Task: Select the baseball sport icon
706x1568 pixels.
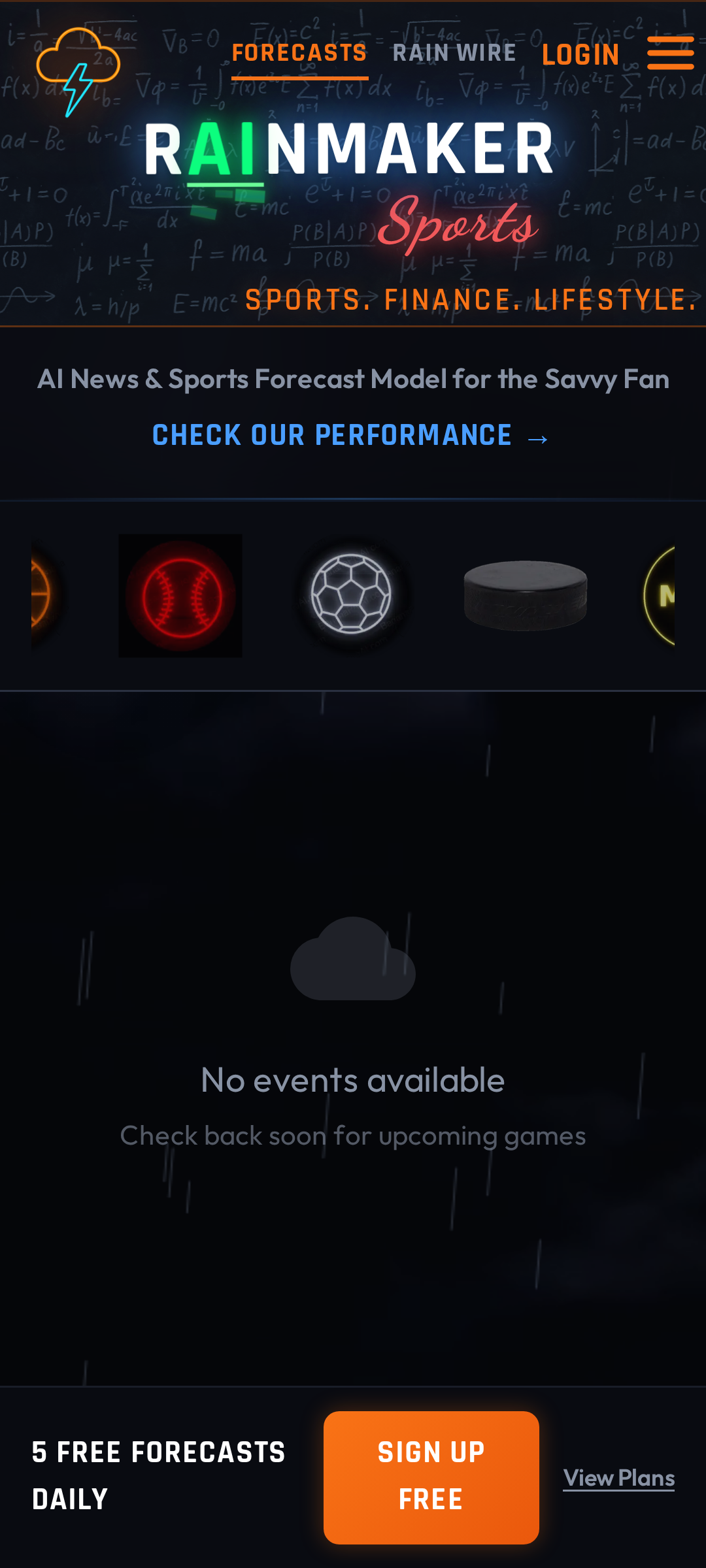Action: click(x=180, y=596)
